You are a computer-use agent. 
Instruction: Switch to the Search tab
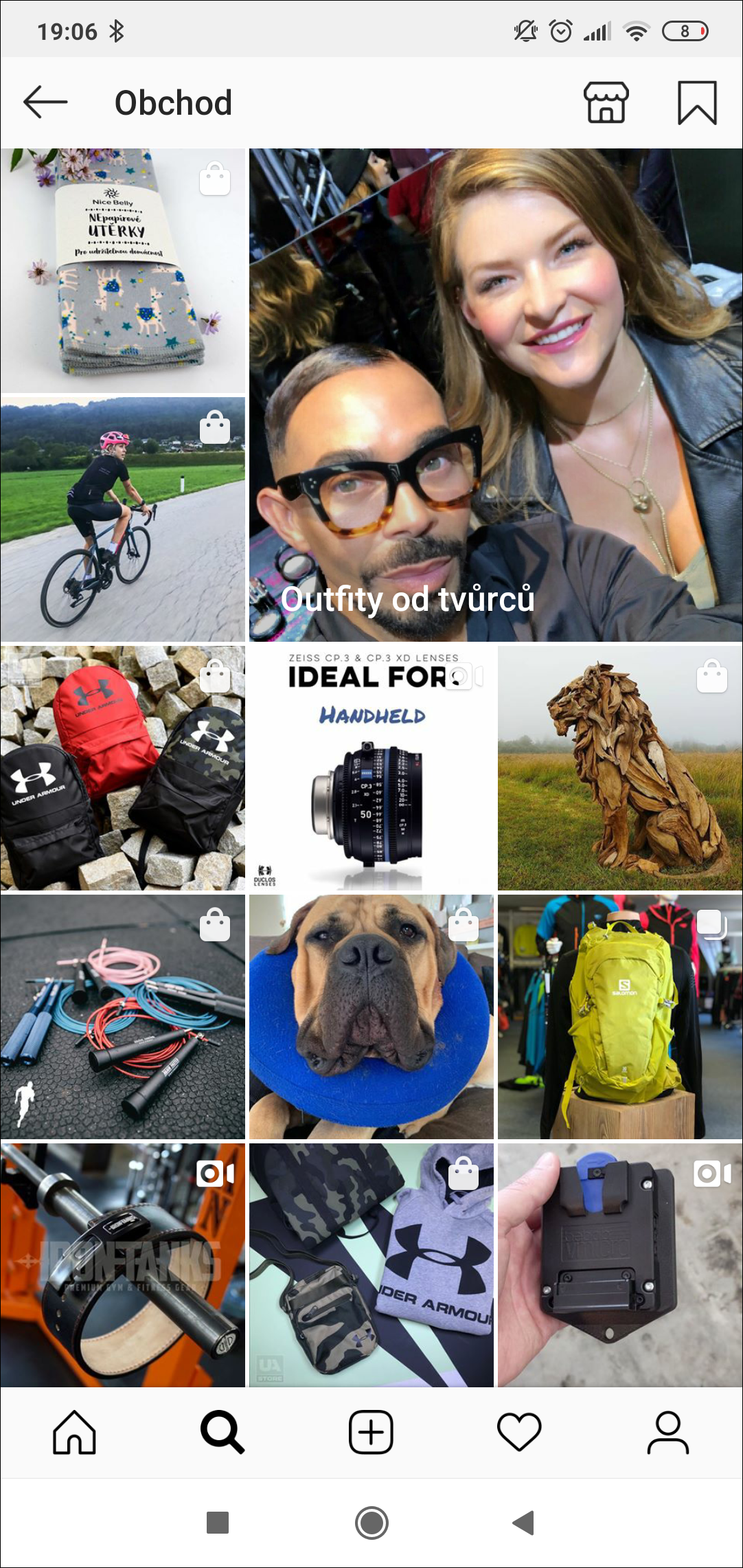point(222,1433)
